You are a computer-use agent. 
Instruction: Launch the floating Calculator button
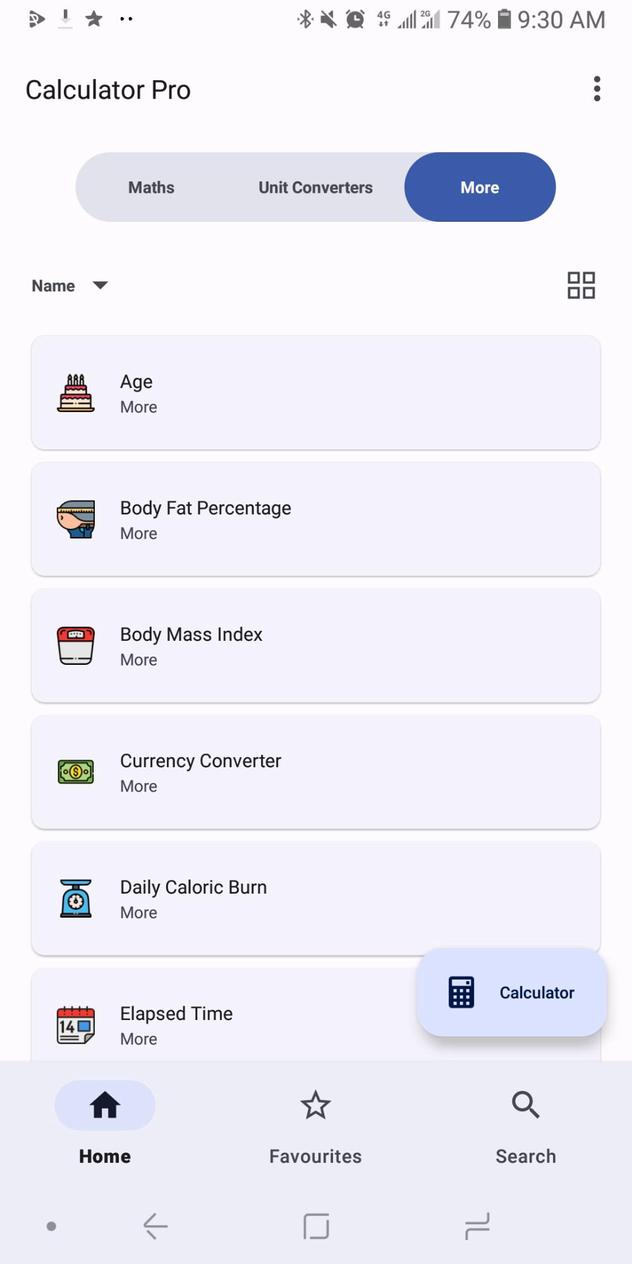[x=512, y=992]
